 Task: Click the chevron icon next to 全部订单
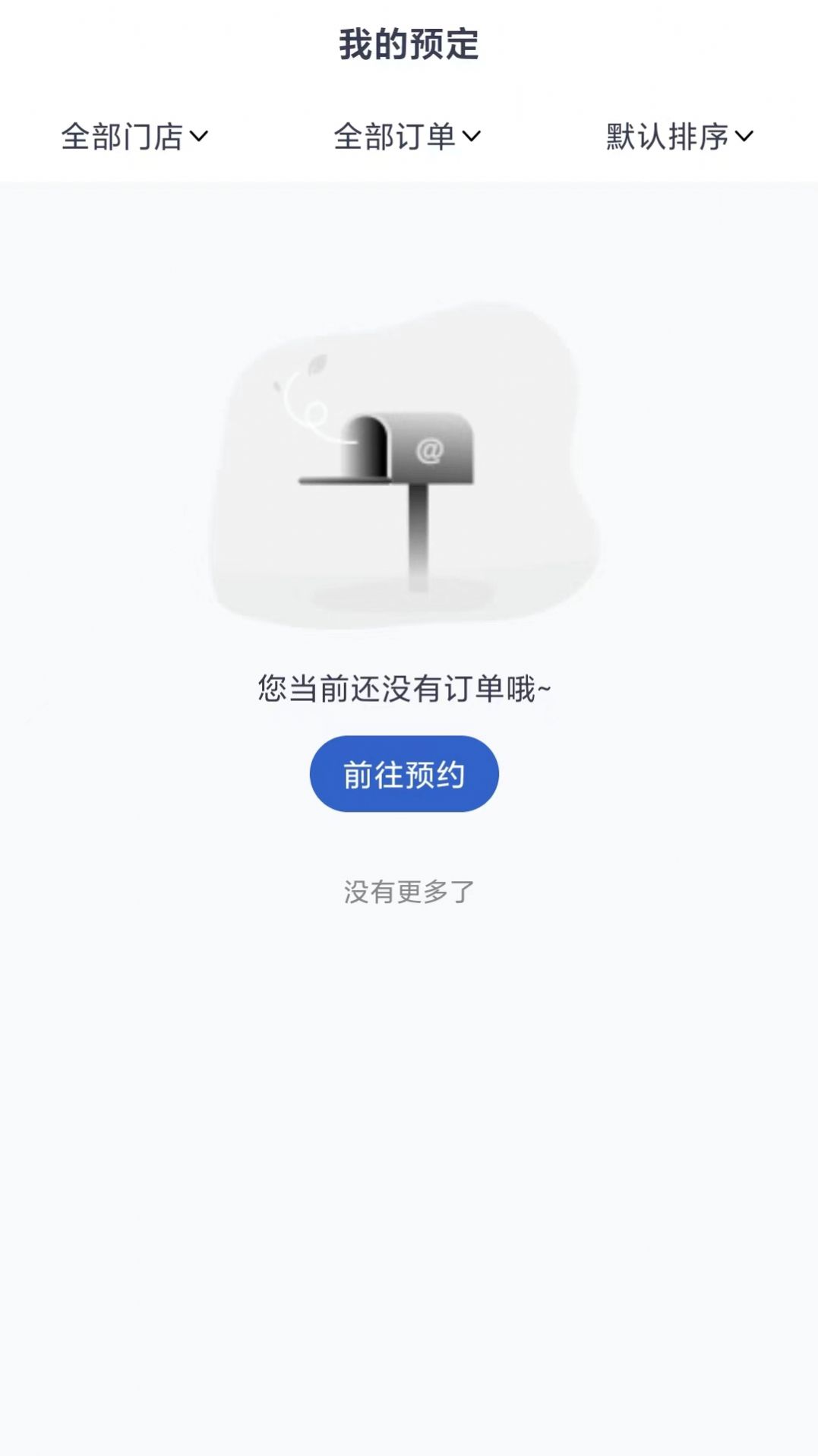(475, 137)
